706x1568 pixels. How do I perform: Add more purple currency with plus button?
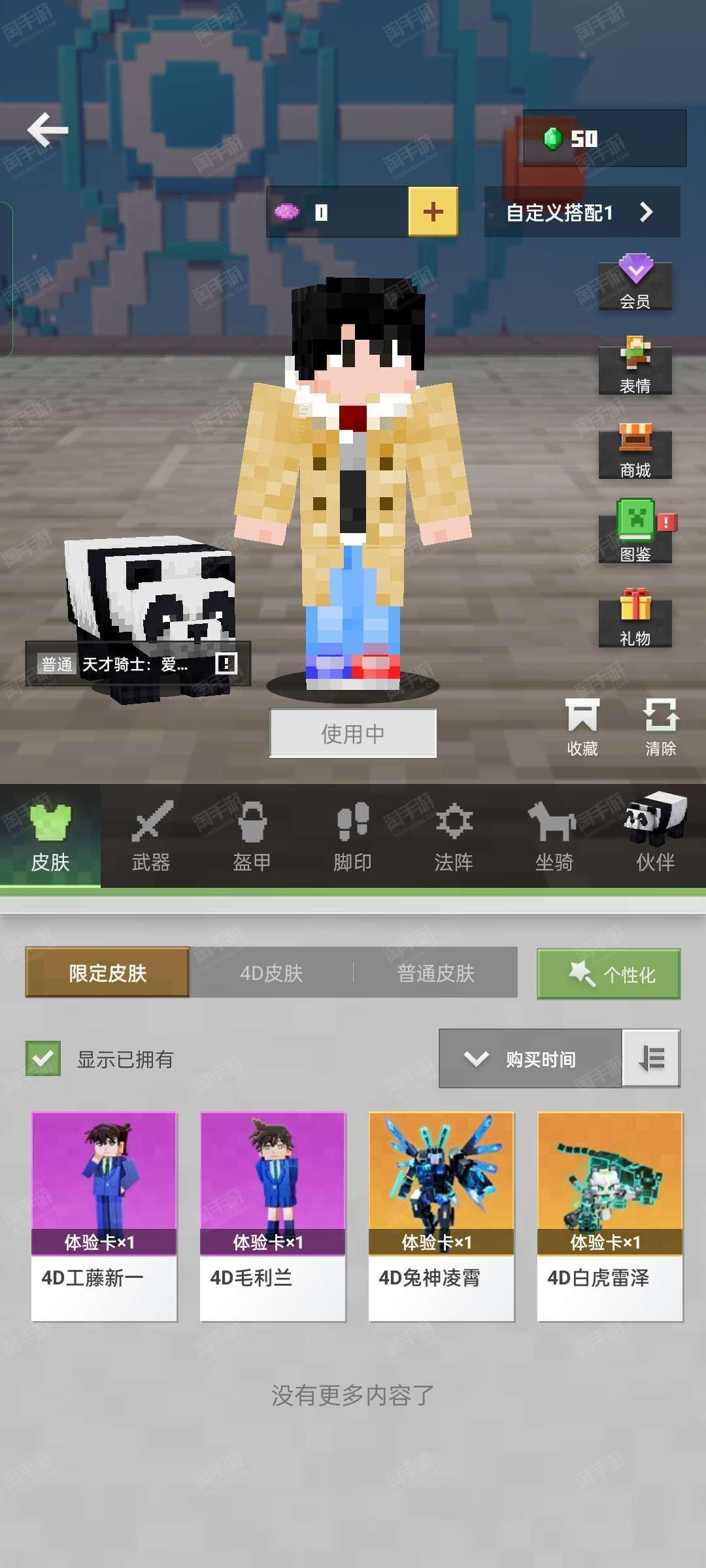coord(433,212)
